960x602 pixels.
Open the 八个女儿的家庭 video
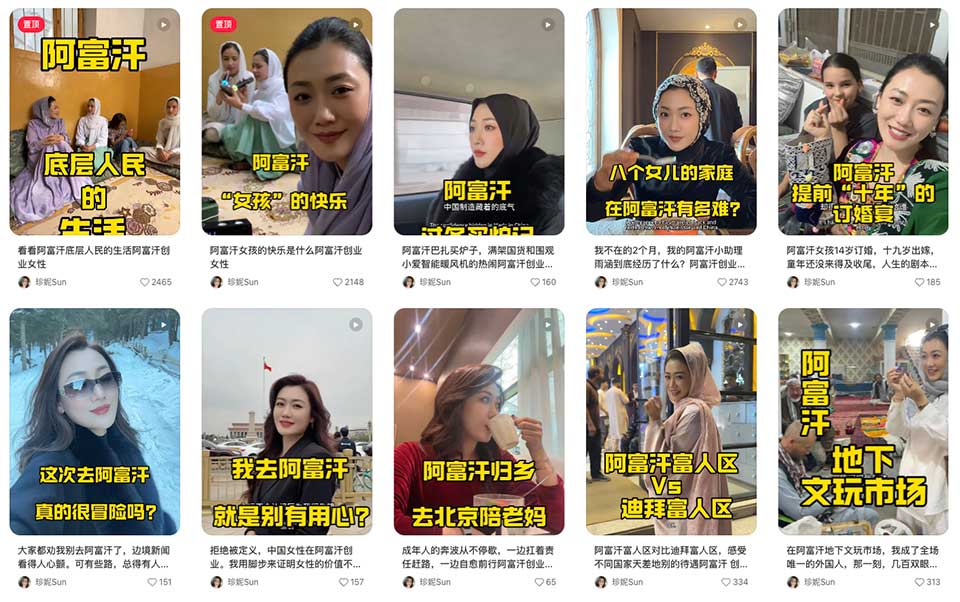point(671,122)
